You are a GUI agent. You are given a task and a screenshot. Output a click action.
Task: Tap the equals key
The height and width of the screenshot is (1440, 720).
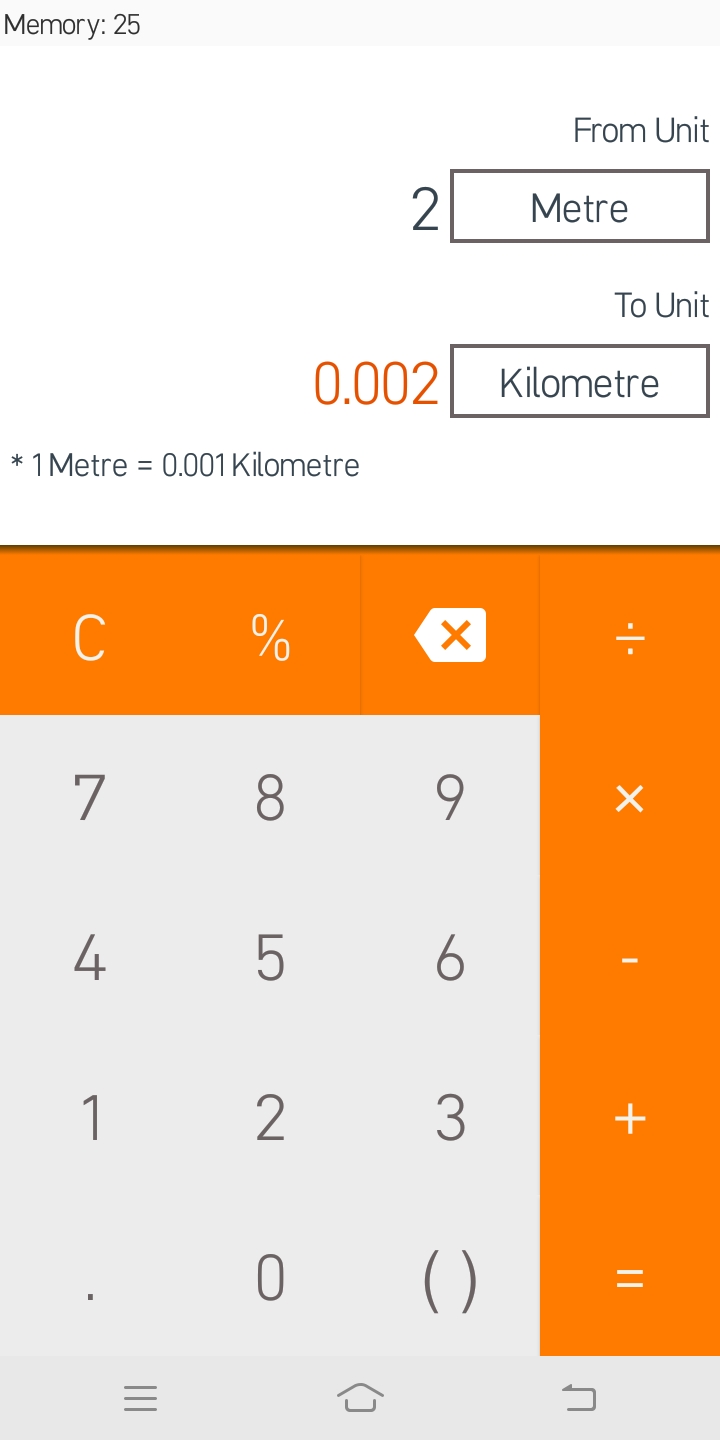pos(630,1278)
